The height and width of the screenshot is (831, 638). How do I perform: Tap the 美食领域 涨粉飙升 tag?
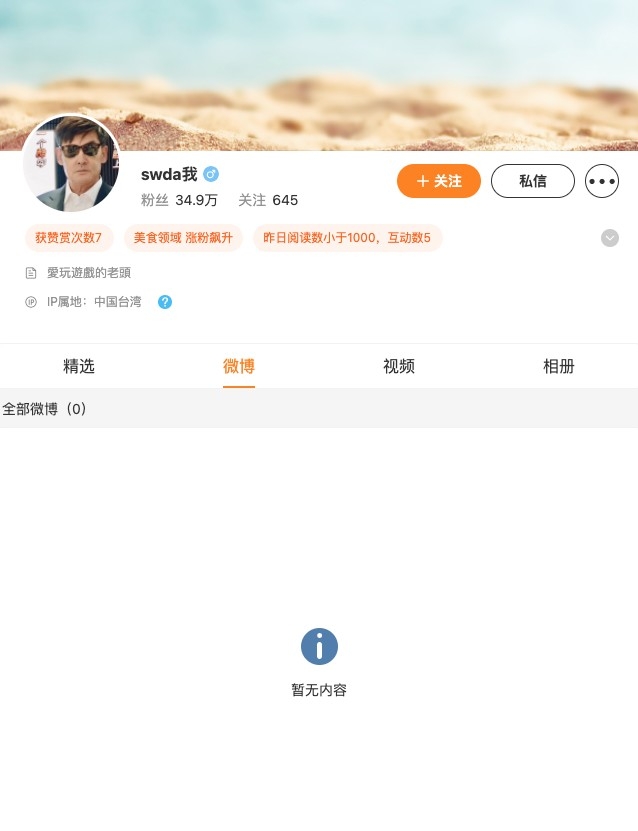[183, 238]
